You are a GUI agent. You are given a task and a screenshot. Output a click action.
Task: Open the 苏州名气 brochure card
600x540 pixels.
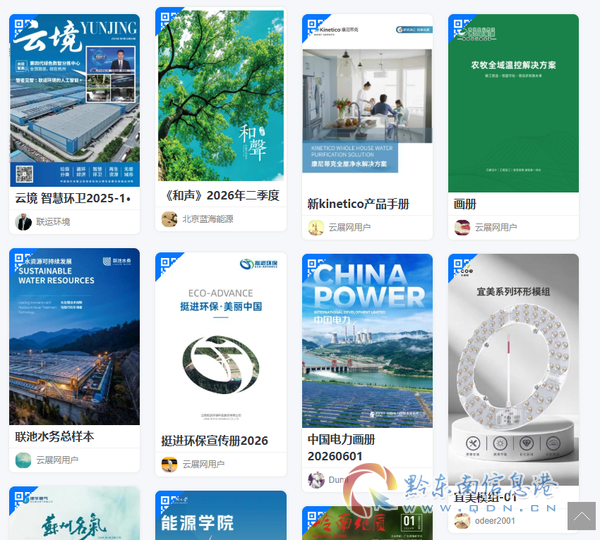75,513
